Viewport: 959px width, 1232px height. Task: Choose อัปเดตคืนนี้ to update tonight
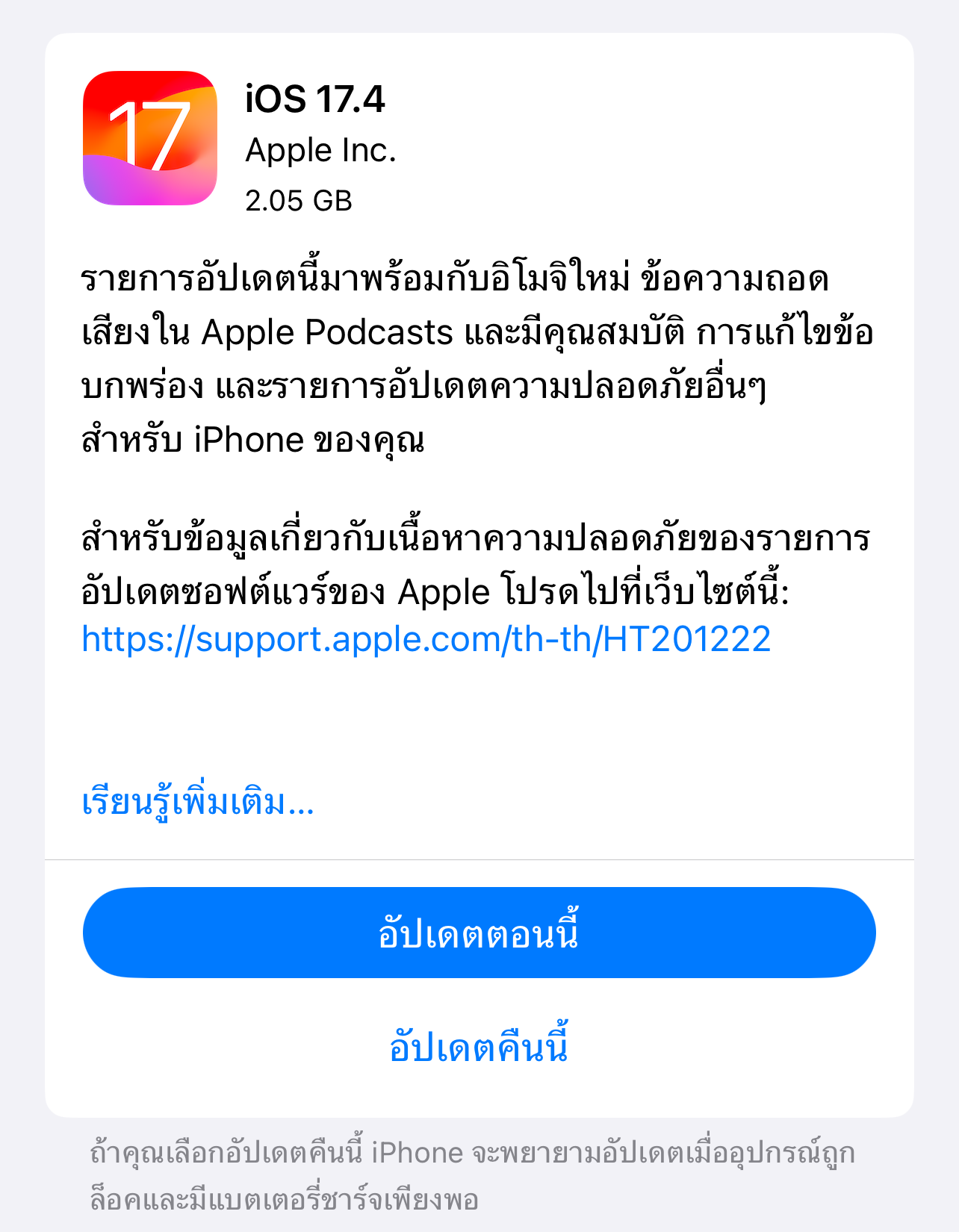tap(479, 1048)
